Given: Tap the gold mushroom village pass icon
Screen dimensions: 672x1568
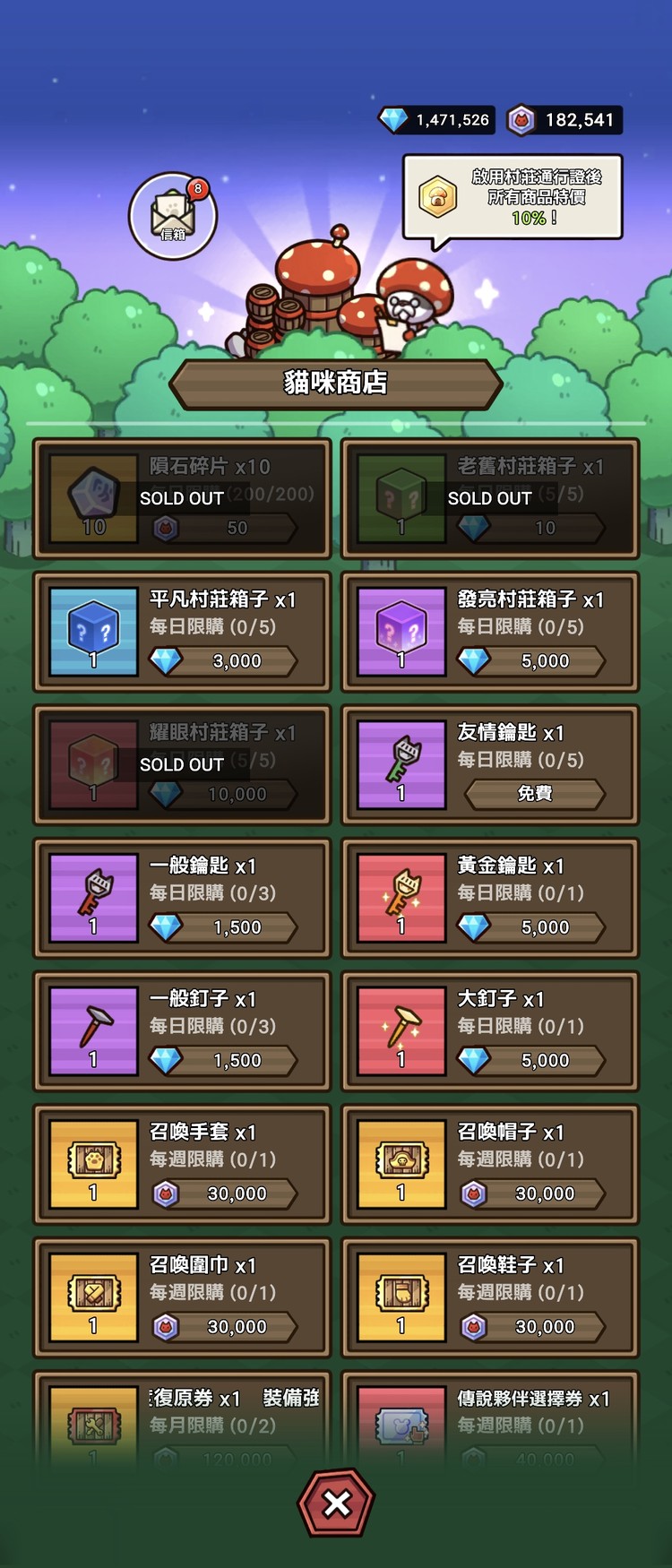Looking at the screenshot, I should [x=436, y=195].
